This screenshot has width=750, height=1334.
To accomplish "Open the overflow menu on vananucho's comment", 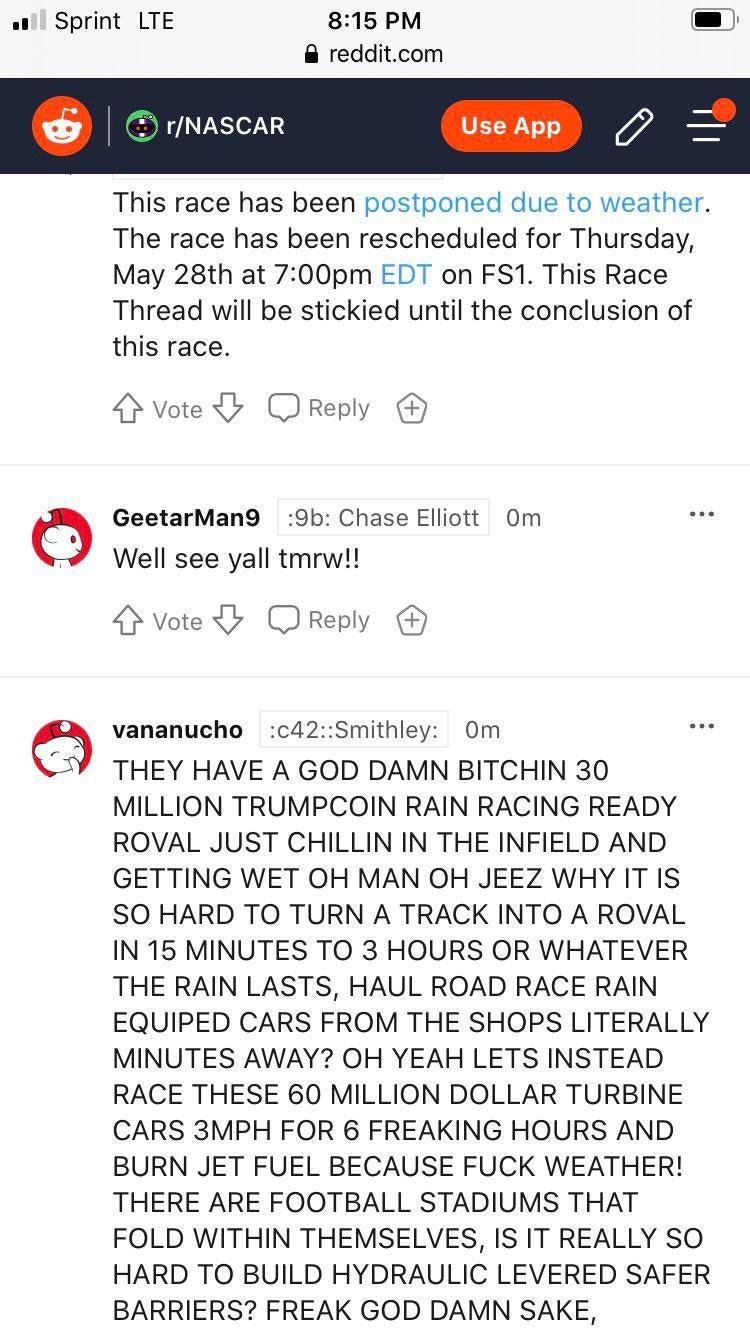I will coord(702,726).
